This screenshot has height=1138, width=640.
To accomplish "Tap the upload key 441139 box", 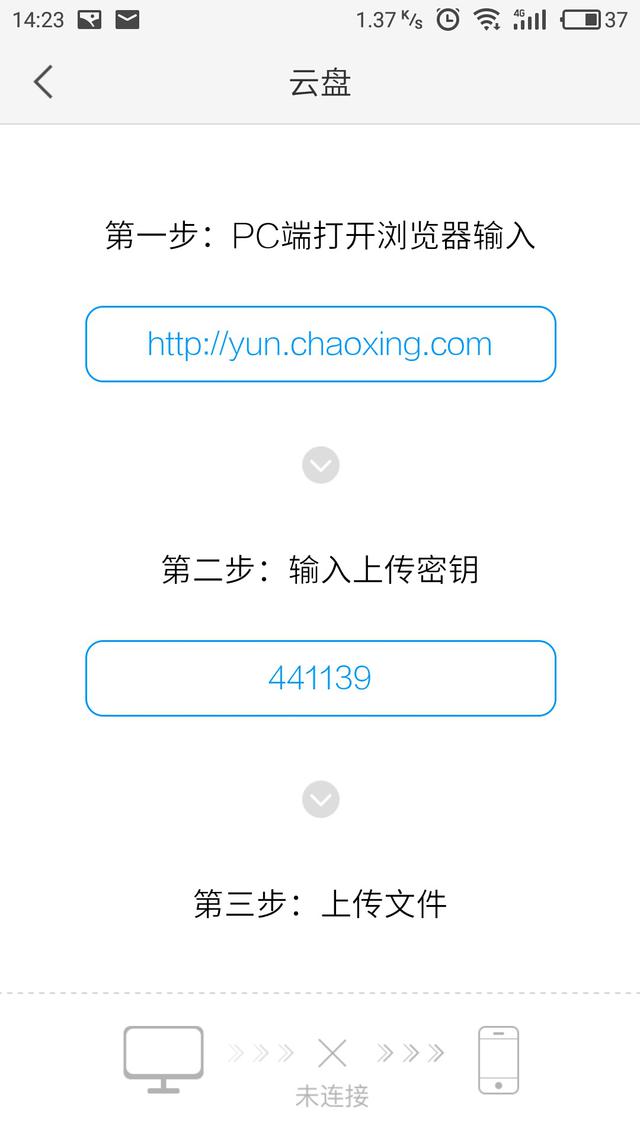I will click(320, 678).
